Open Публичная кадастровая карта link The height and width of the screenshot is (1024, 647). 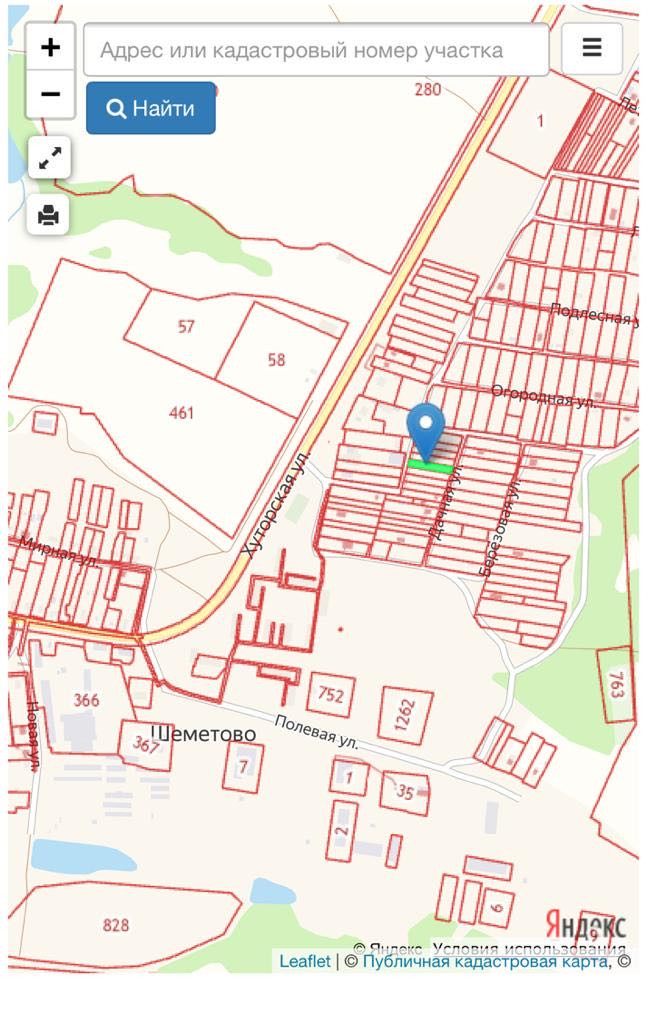484,961
